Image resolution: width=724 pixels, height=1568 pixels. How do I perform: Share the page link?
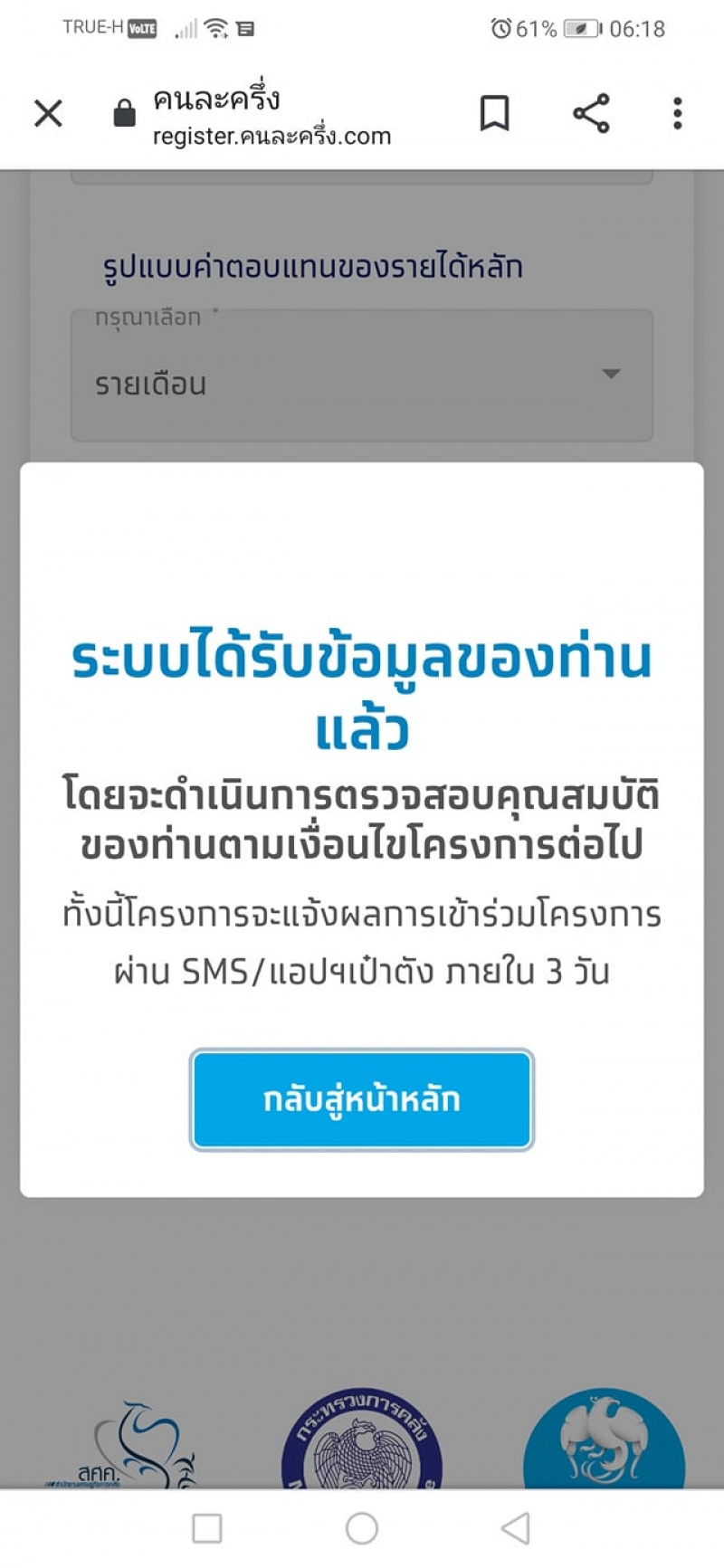591,114
